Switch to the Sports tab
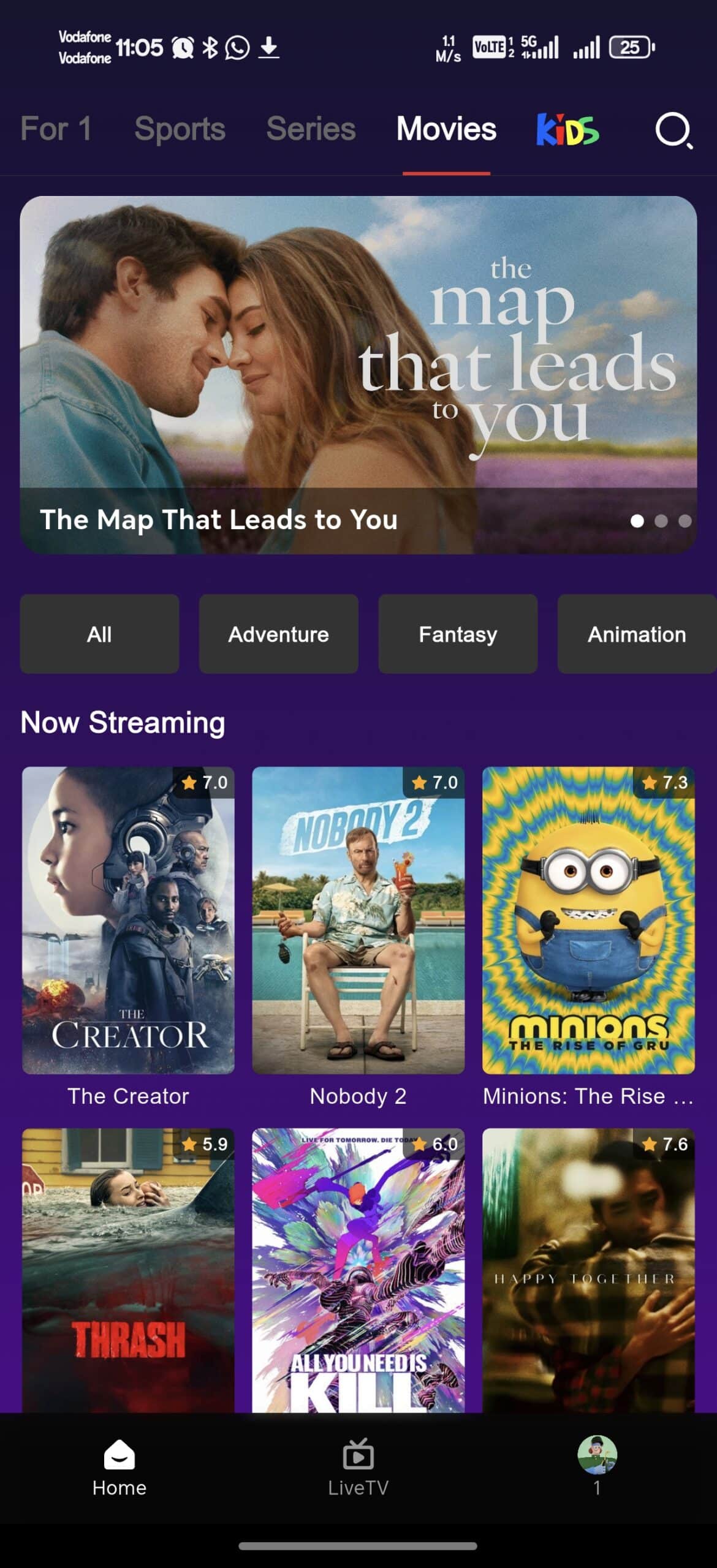 tap(180, 129)
